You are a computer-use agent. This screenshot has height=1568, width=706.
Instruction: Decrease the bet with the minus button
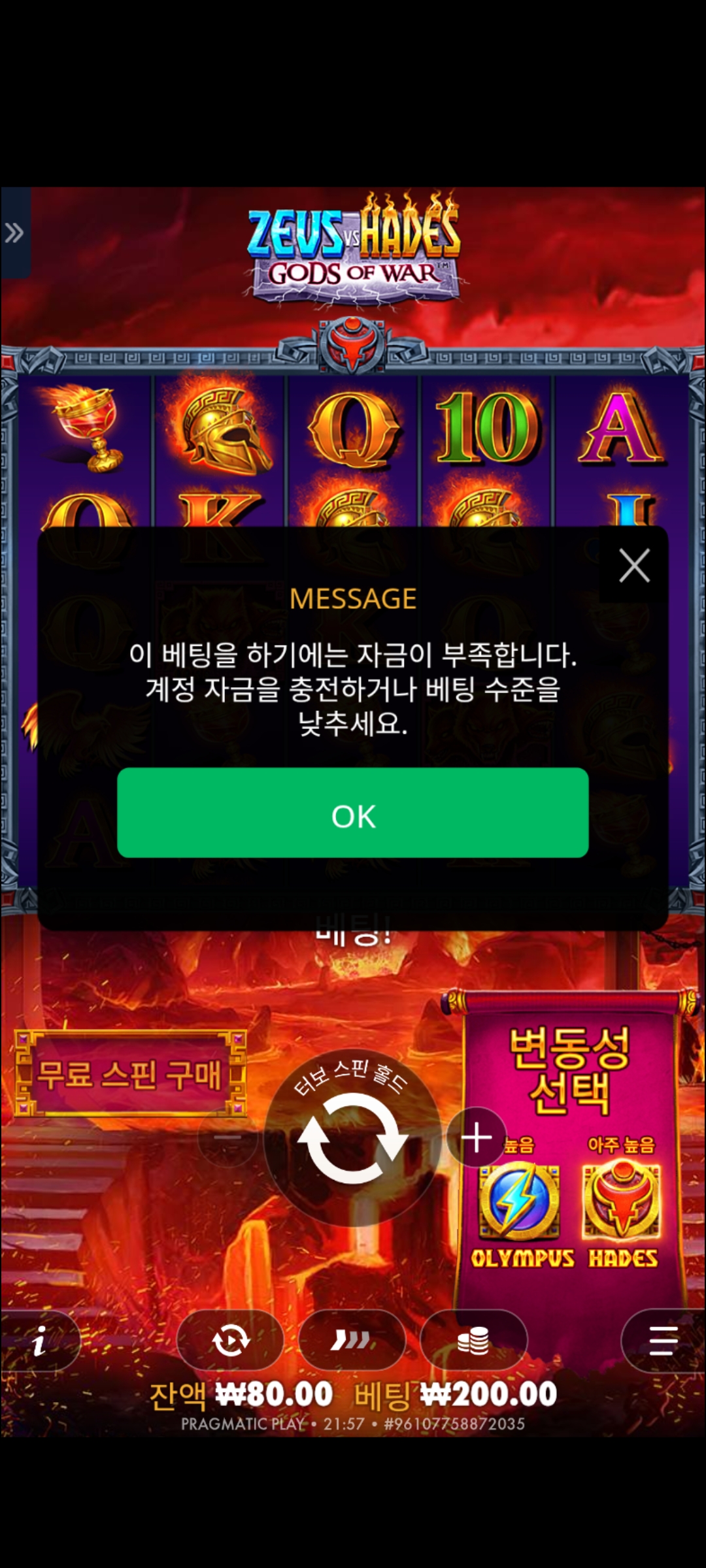click(227, 1137)
